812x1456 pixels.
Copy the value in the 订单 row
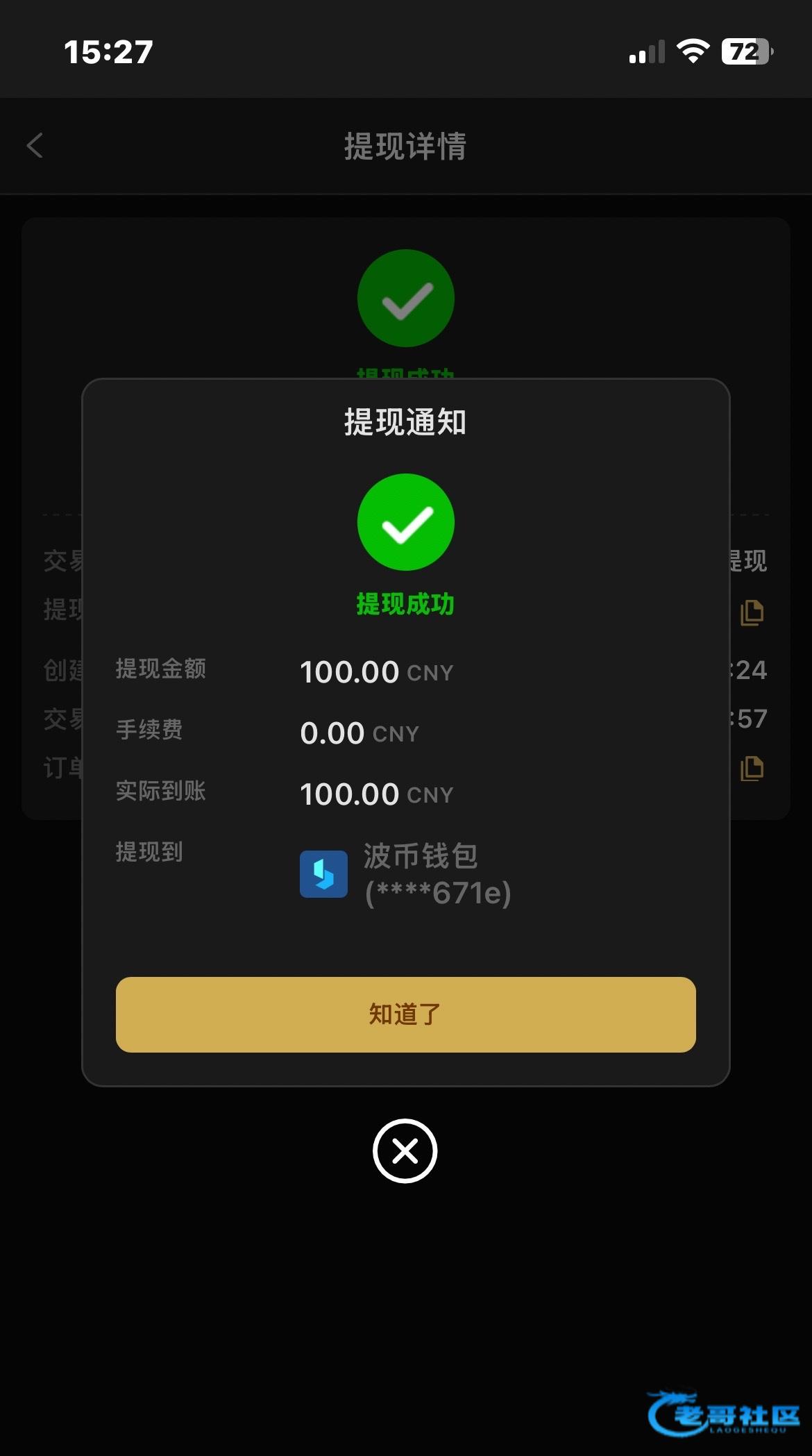tap(752, 769)
